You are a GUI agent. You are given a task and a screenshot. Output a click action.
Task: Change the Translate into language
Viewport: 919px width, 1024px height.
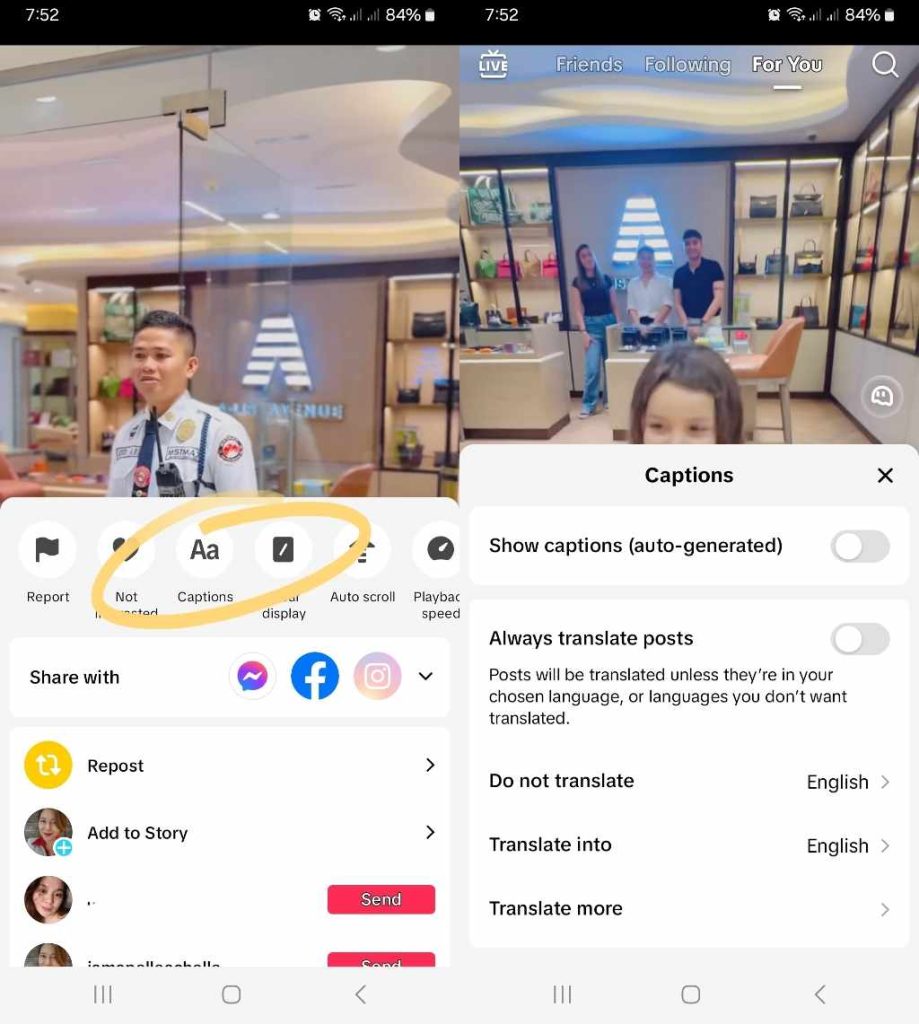688,845
